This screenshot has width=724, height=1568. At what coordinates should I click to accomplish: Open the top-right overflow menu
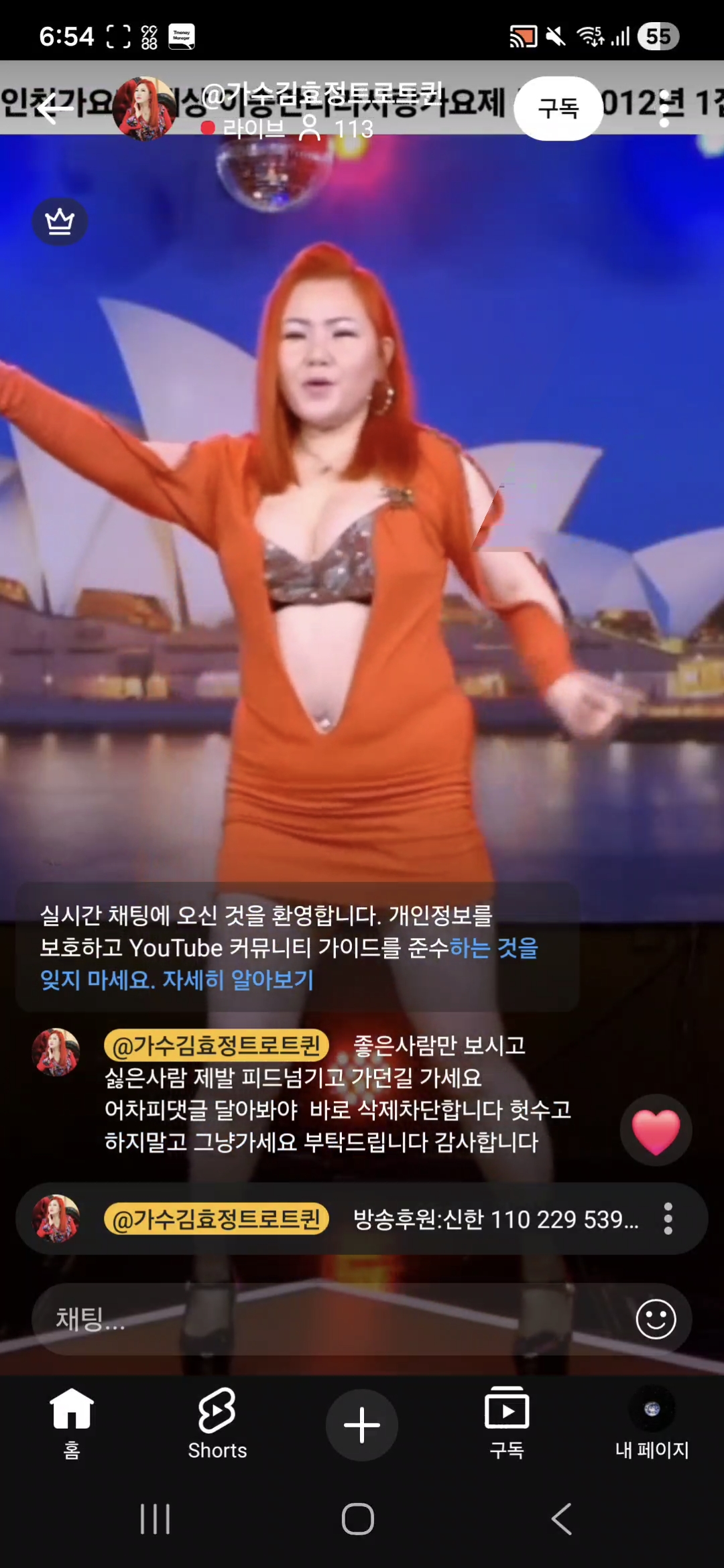click(664, 109)
